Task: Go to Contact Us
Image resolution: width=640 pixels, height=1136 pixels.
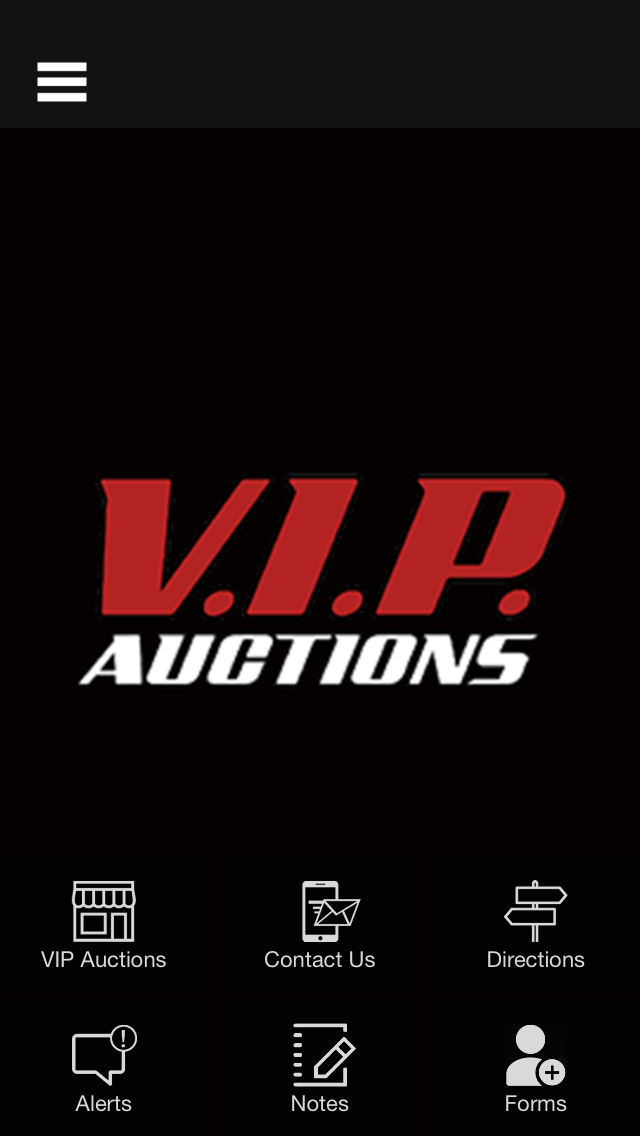Action: point(320,925)
